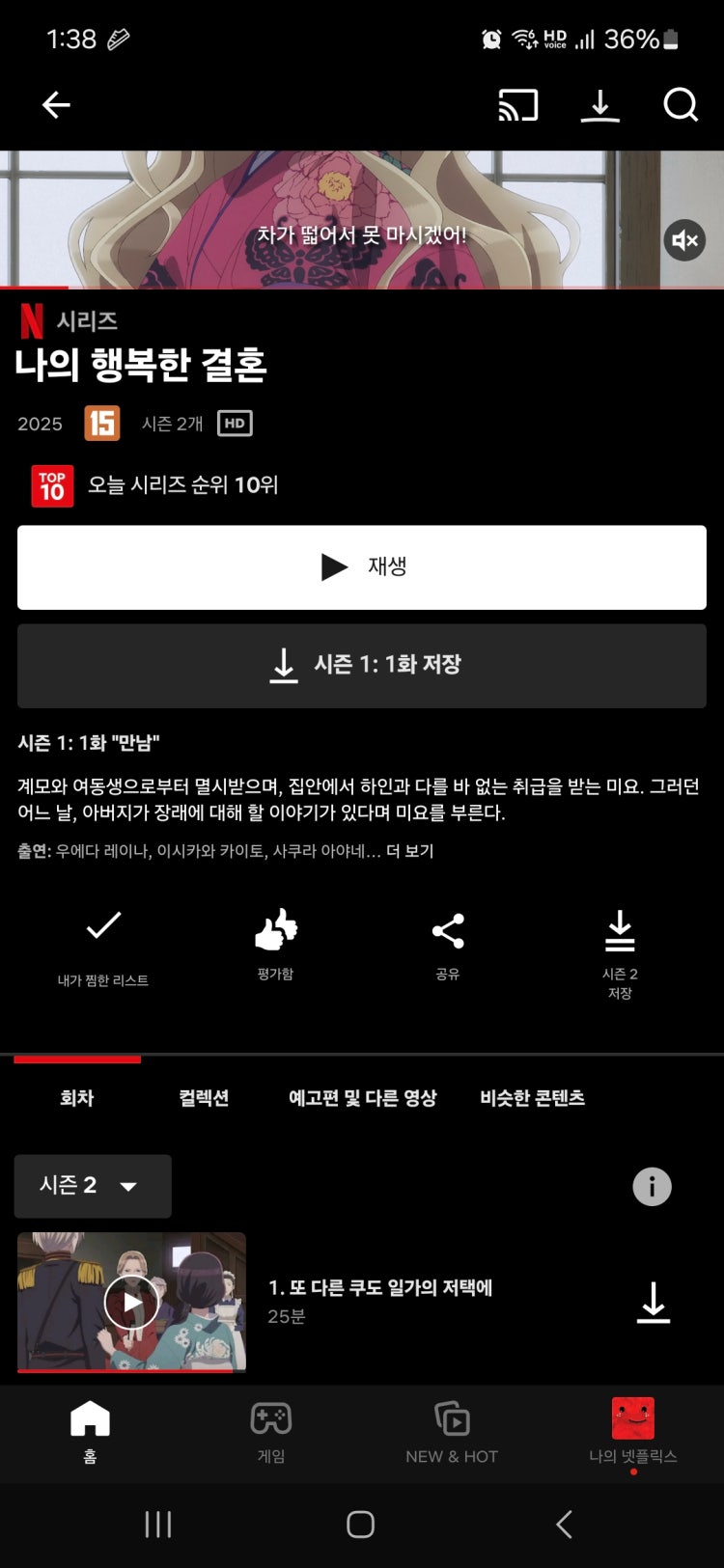Download episode 1 또 다른 쿠도 일가의 저택에
Screen dimensions: 724x1568
(x=654, y=1302)
